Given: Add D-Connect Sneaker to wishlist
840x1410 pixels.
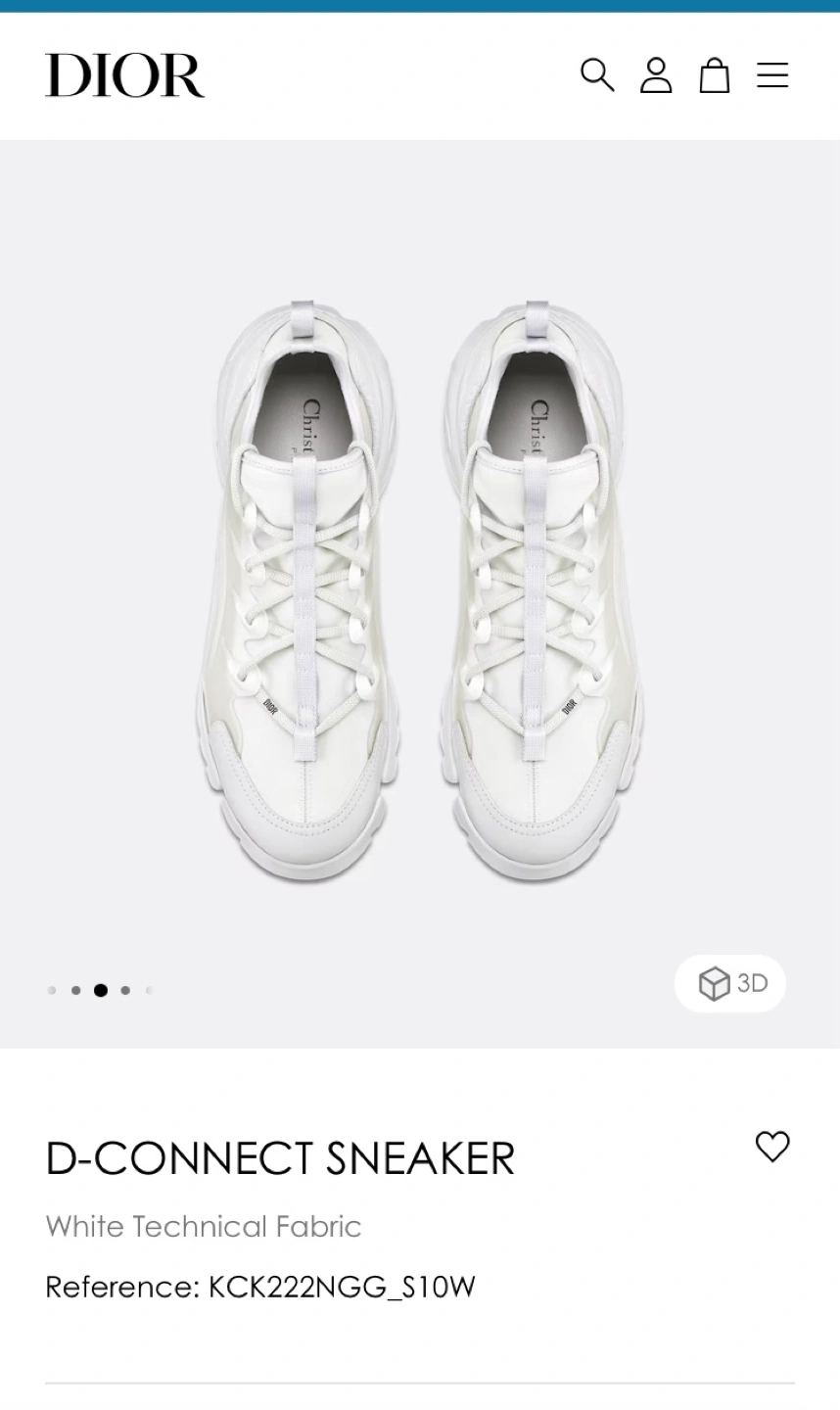Looking at the screenshot, I should pos(772,1147).
